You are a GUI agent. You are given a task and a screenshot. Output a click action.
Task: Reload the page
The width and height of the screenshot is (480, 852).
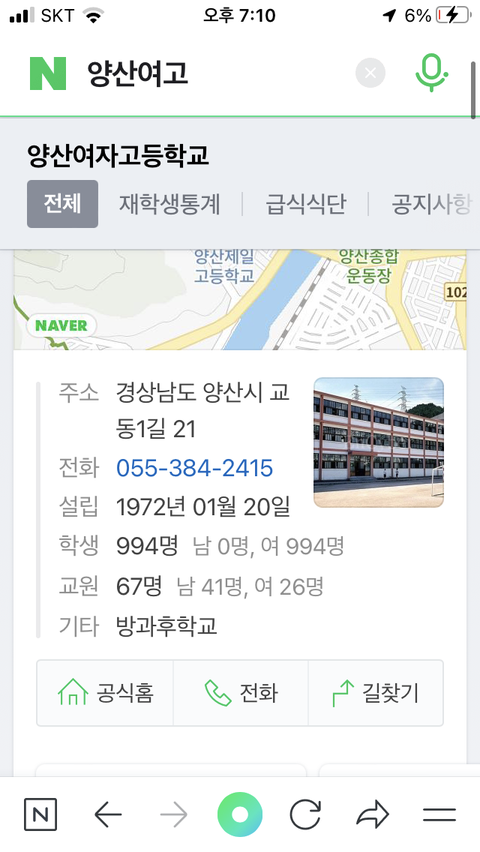pos(306,815)
